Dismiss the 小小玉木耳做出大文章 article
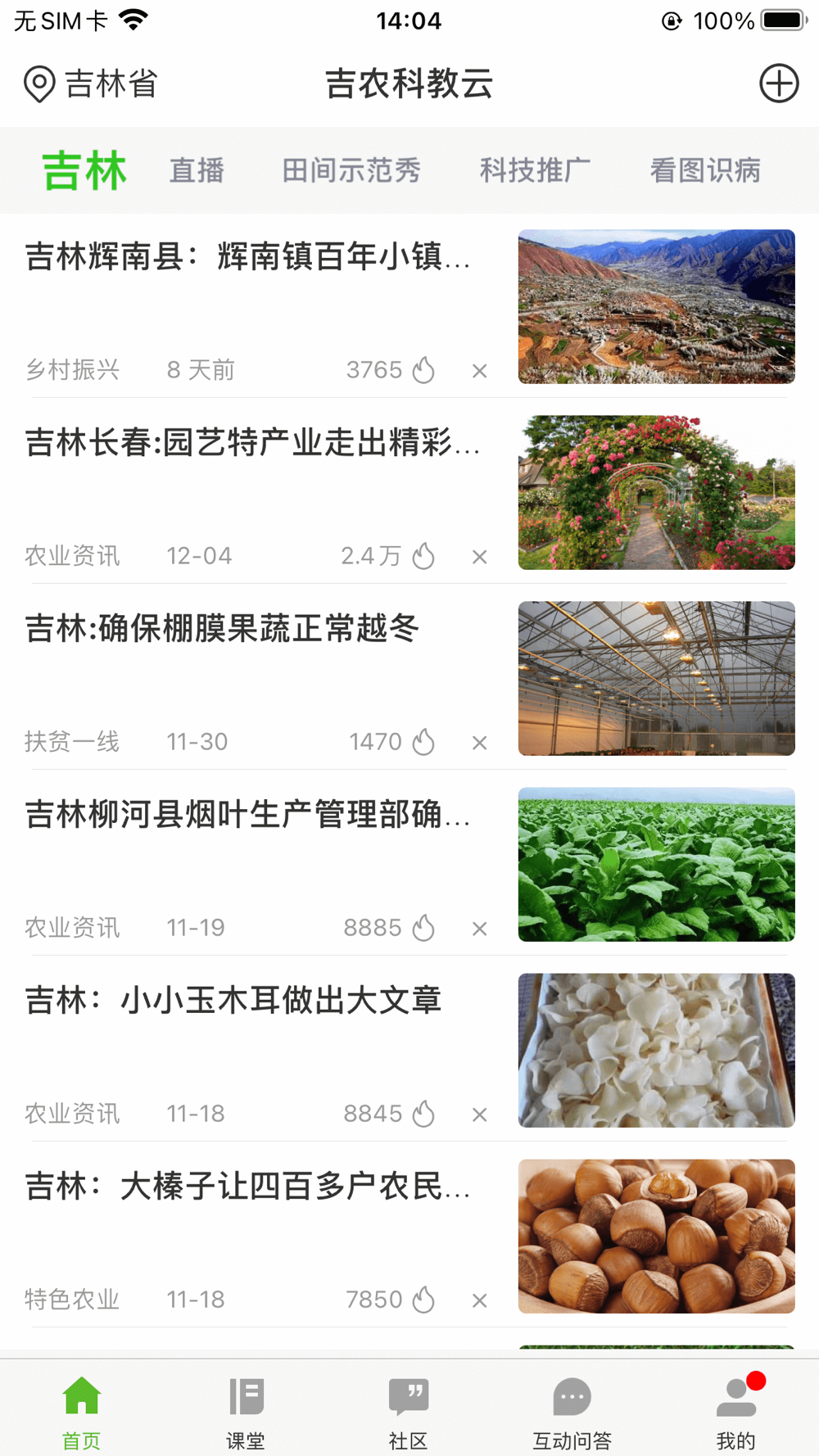Viewport: 819px width, 1456px height. click(480, 1115)
